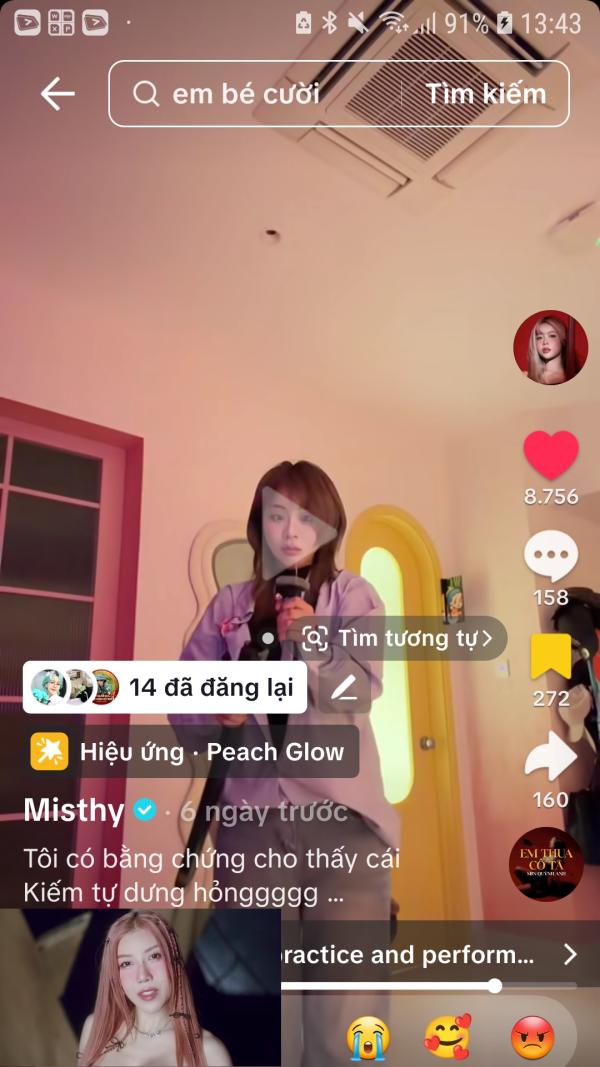This screenshot has height=1067, width=600.
Task: Open the spinning sound disc
Action: tap(546, 863)
